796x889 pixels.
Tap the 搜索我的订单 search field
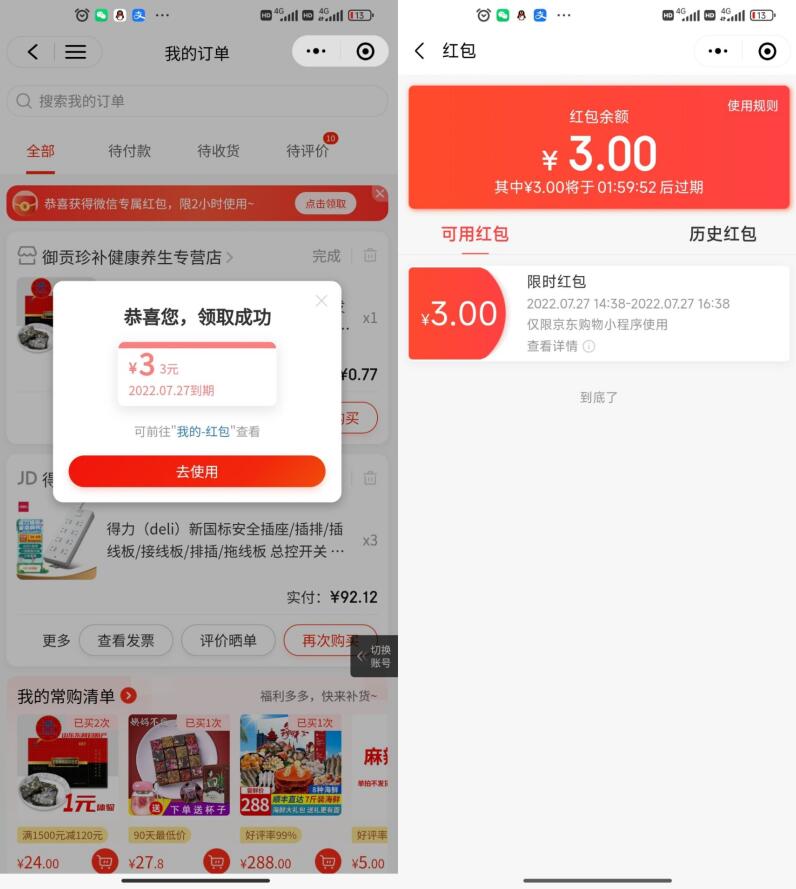(197, 101)
